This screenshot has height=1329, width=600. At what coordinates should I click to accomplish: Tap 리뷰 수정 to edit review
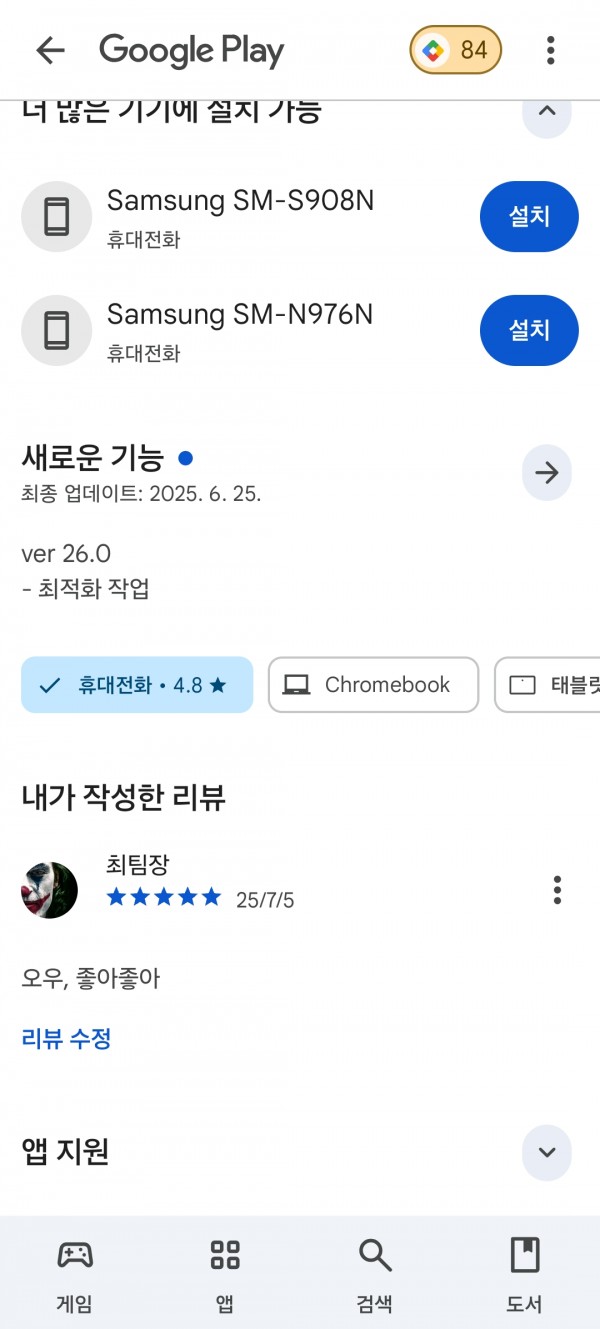(x=66, y=1038)
